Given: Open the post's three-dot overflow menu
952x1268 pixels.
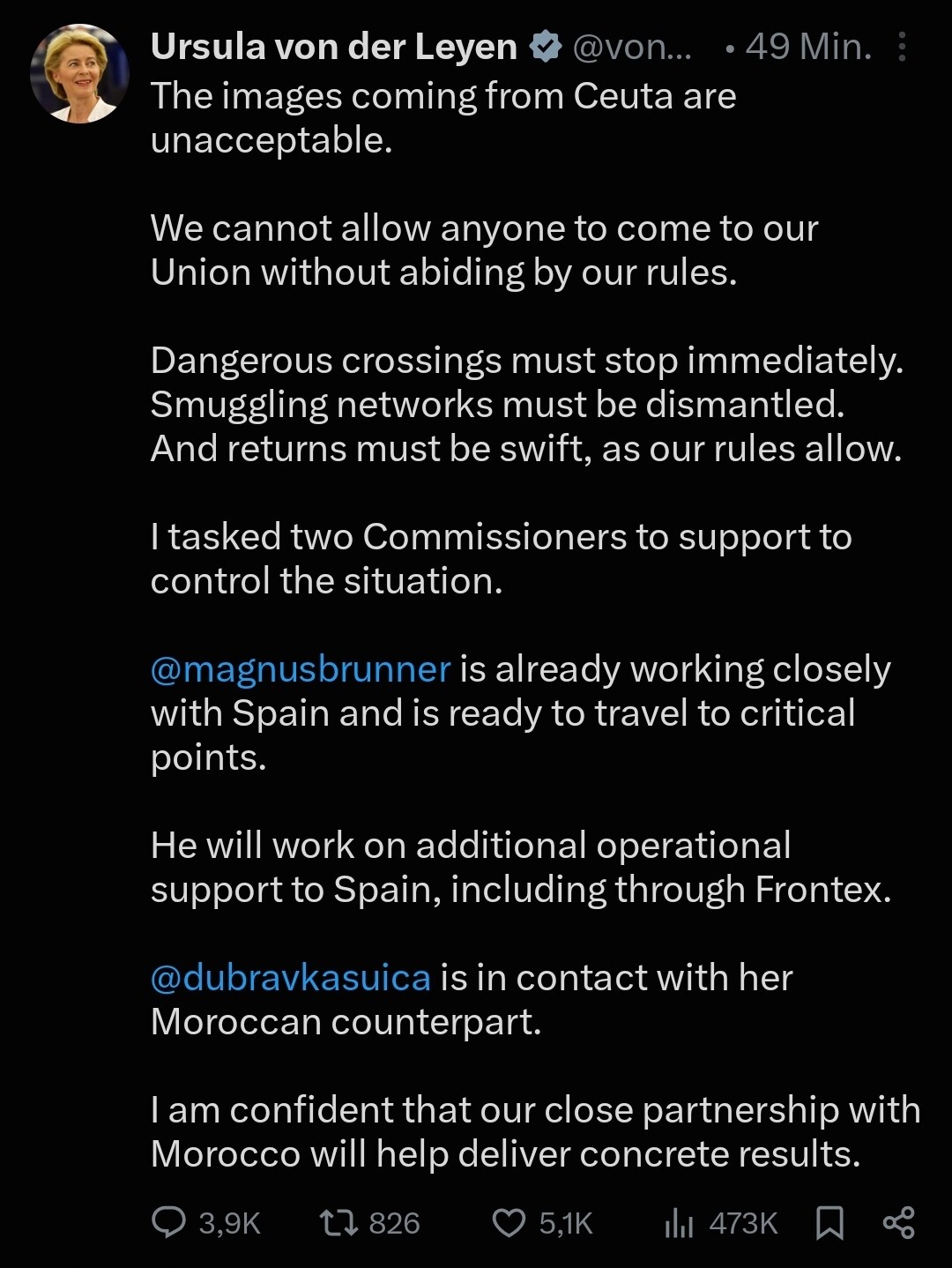Looking at the screenshot, I should (902, 47).
